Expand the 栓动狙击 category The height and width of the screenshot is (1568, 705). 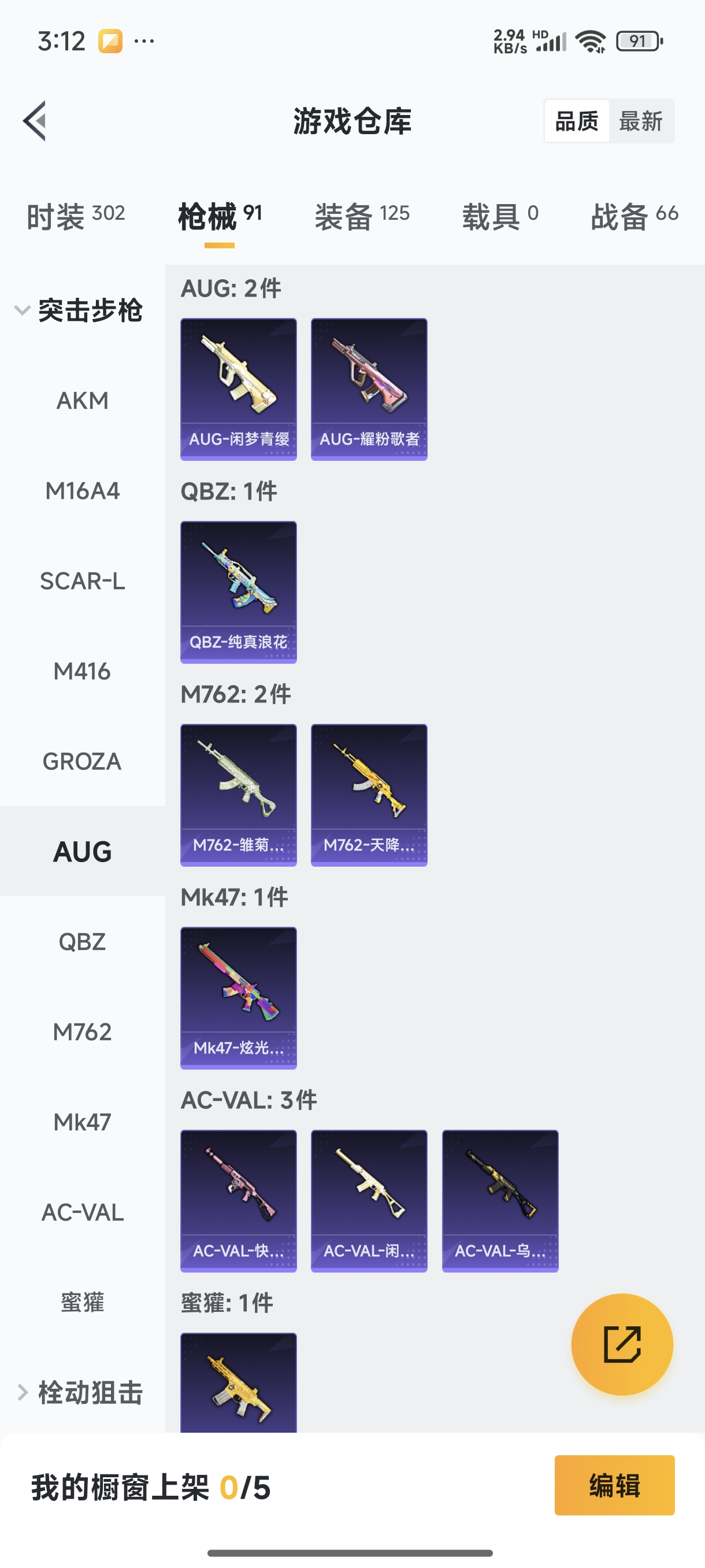(x=79, y=1393)
